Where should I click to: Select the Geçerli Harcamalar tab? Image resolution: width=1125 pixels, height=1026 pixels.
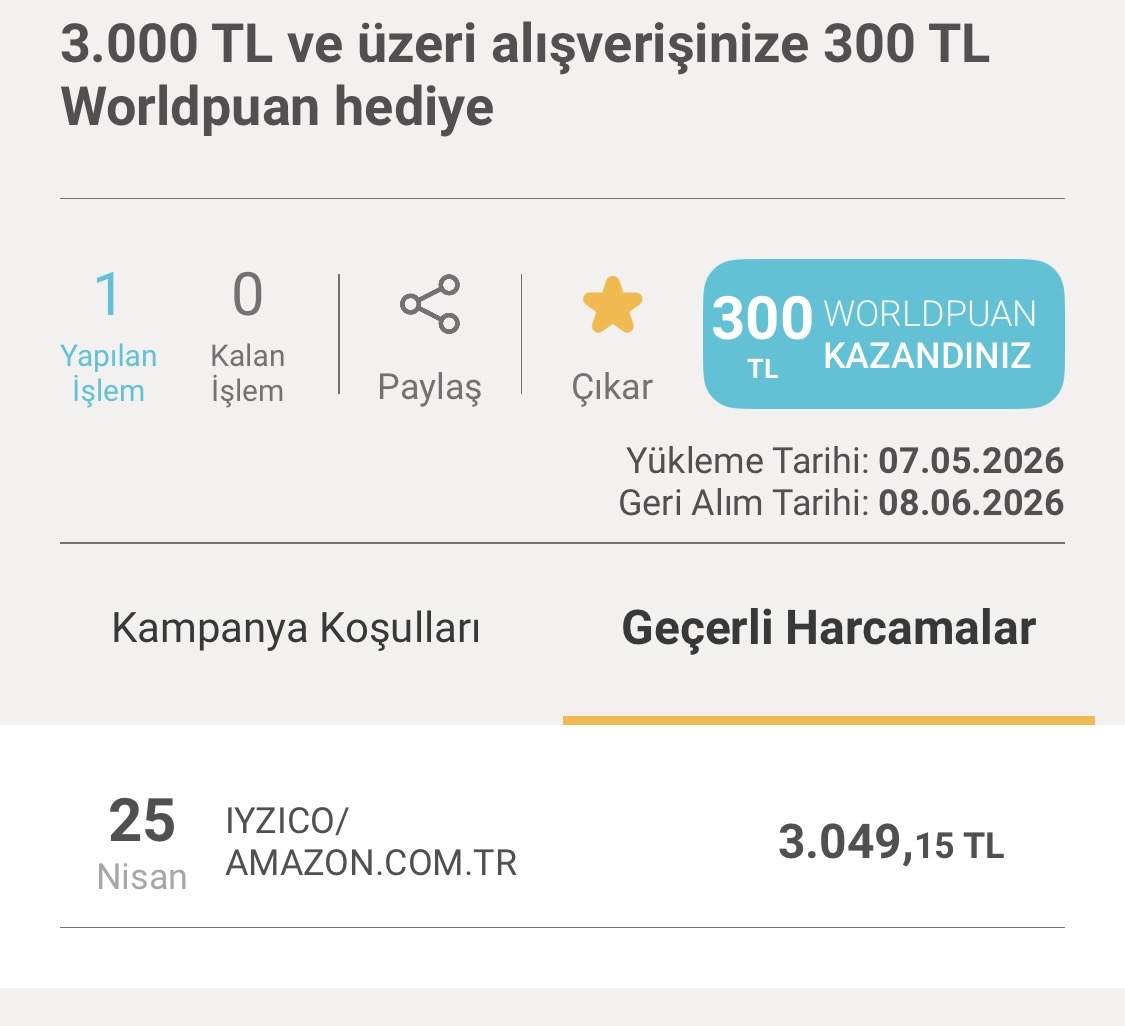(828, 629)
